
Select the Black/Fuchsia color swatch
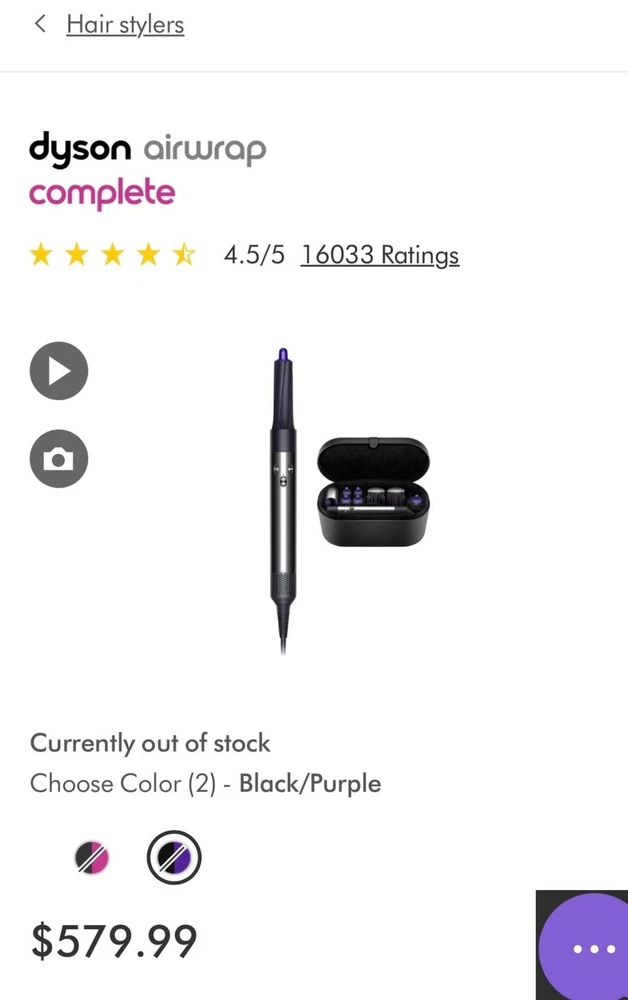(93, 857)
